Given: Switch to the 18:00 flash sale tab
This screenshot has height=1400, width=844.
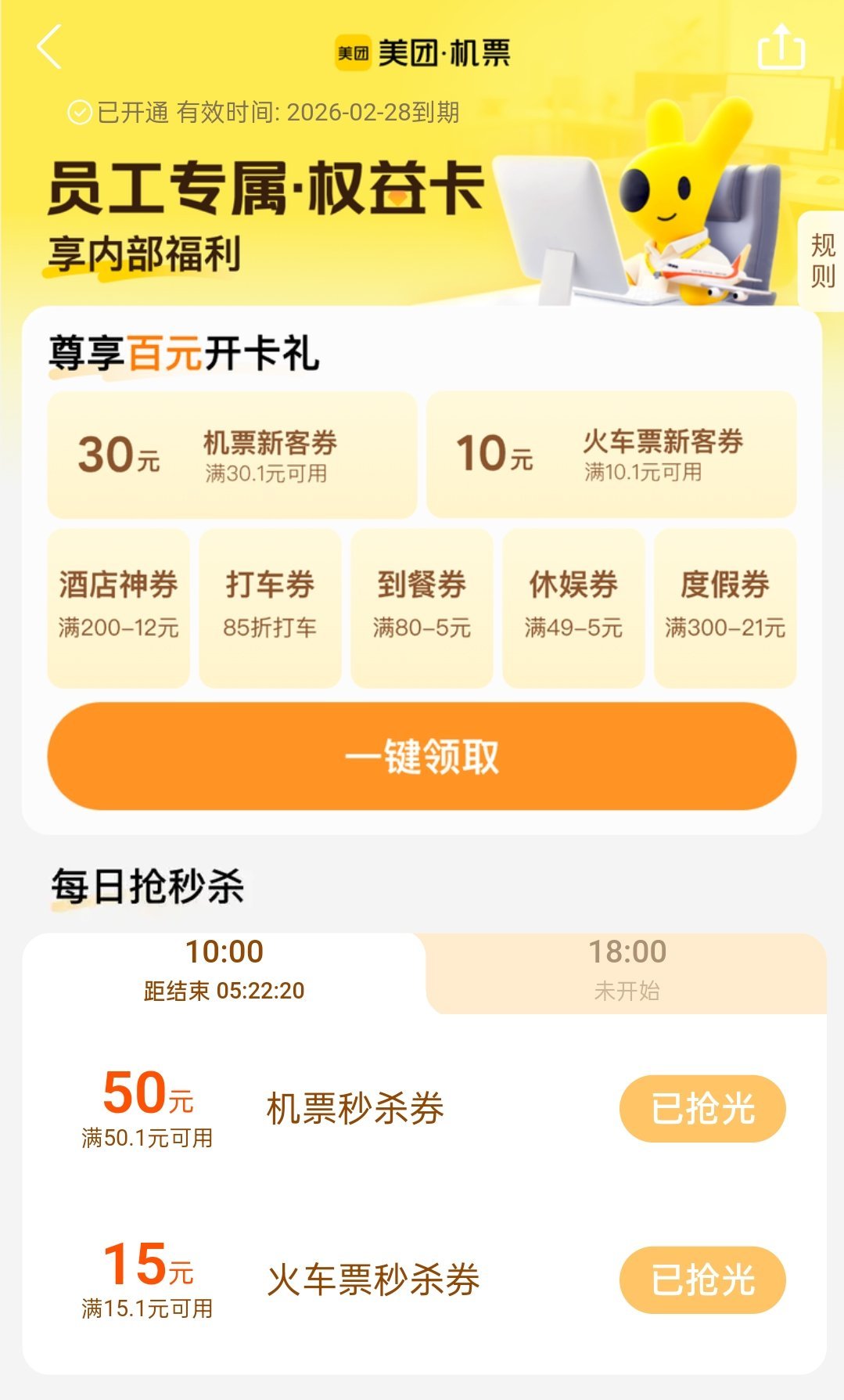Looking at the screenshot, I should 627,970.
